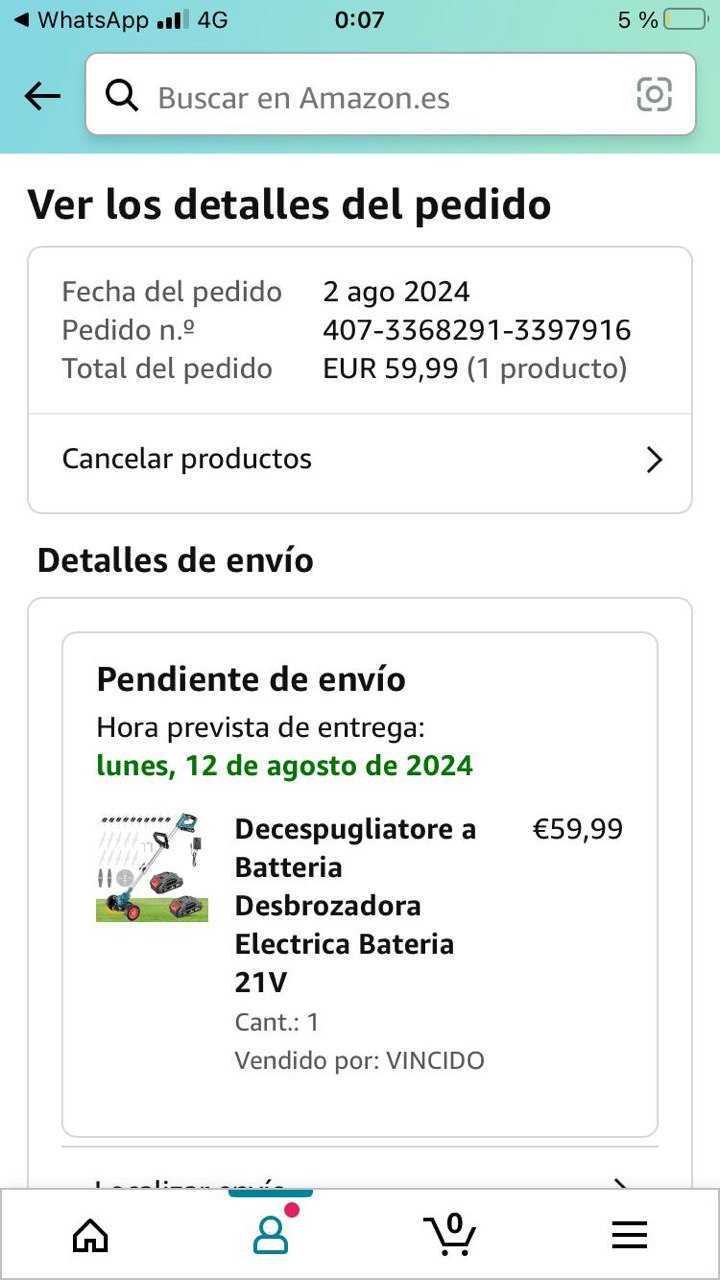Open the hamburger menu tab
720x1280 pixels.
[629, 1236]
